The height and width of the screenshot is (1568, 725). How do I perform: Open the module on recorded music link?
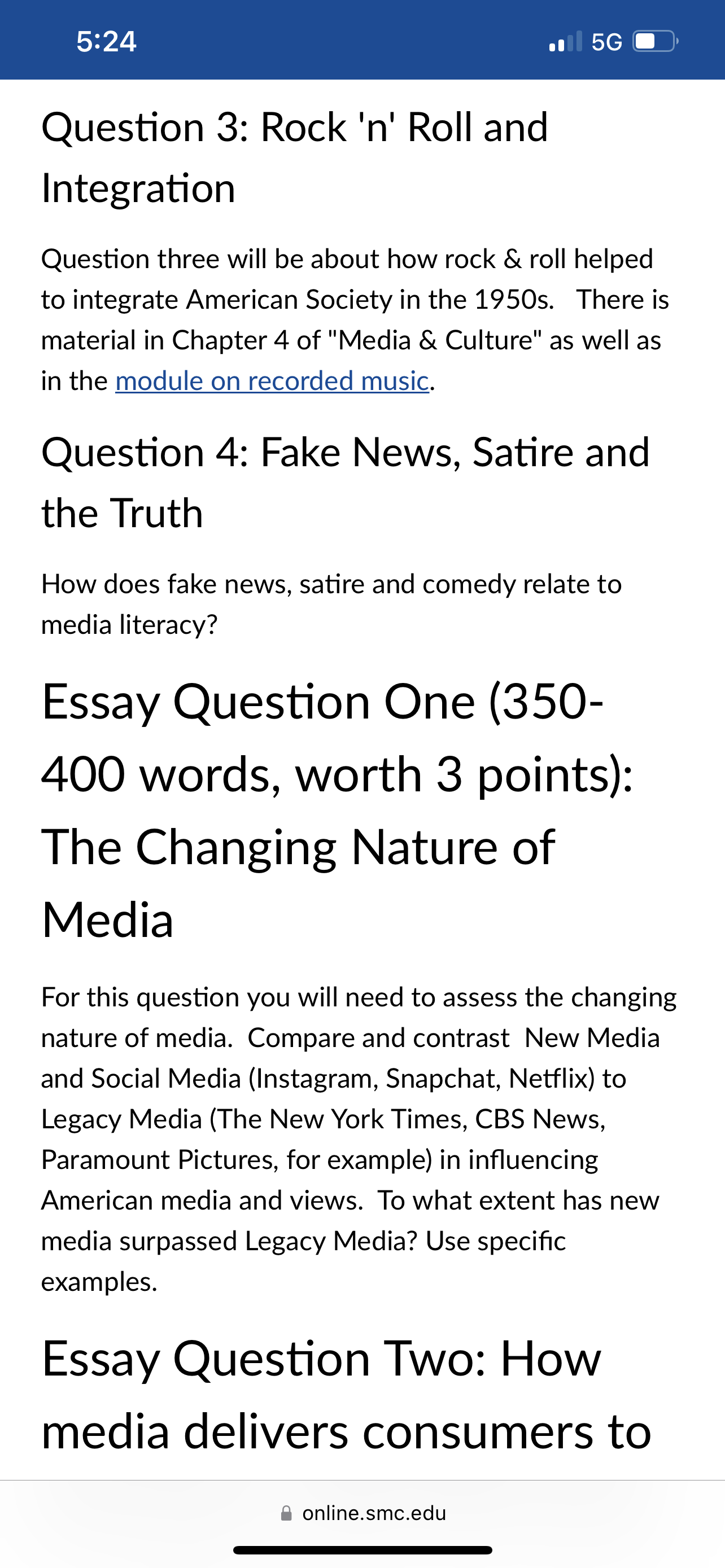click(272, 381)
